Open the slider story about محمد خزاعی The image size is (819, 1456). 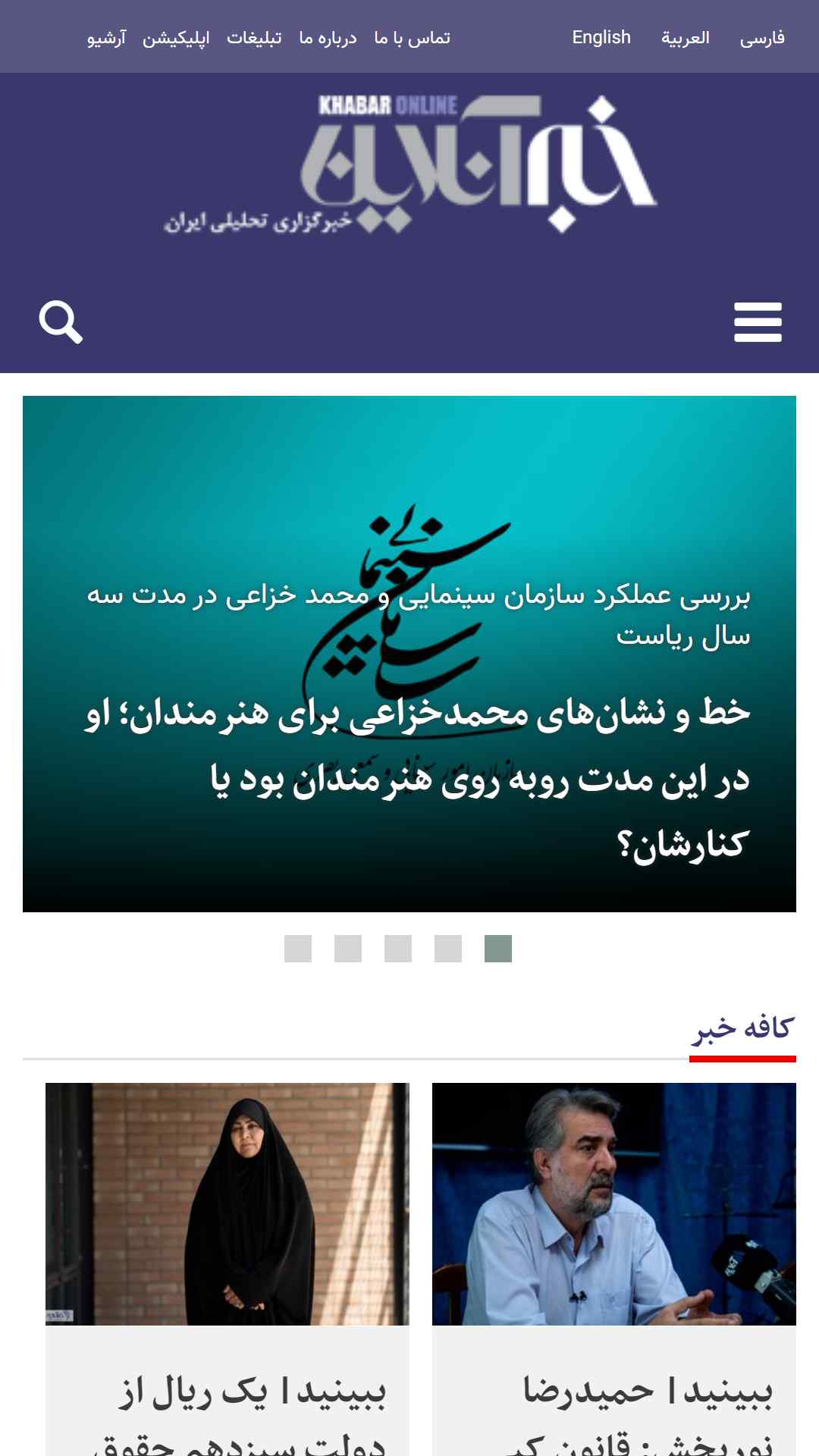(x=409, y=654)
